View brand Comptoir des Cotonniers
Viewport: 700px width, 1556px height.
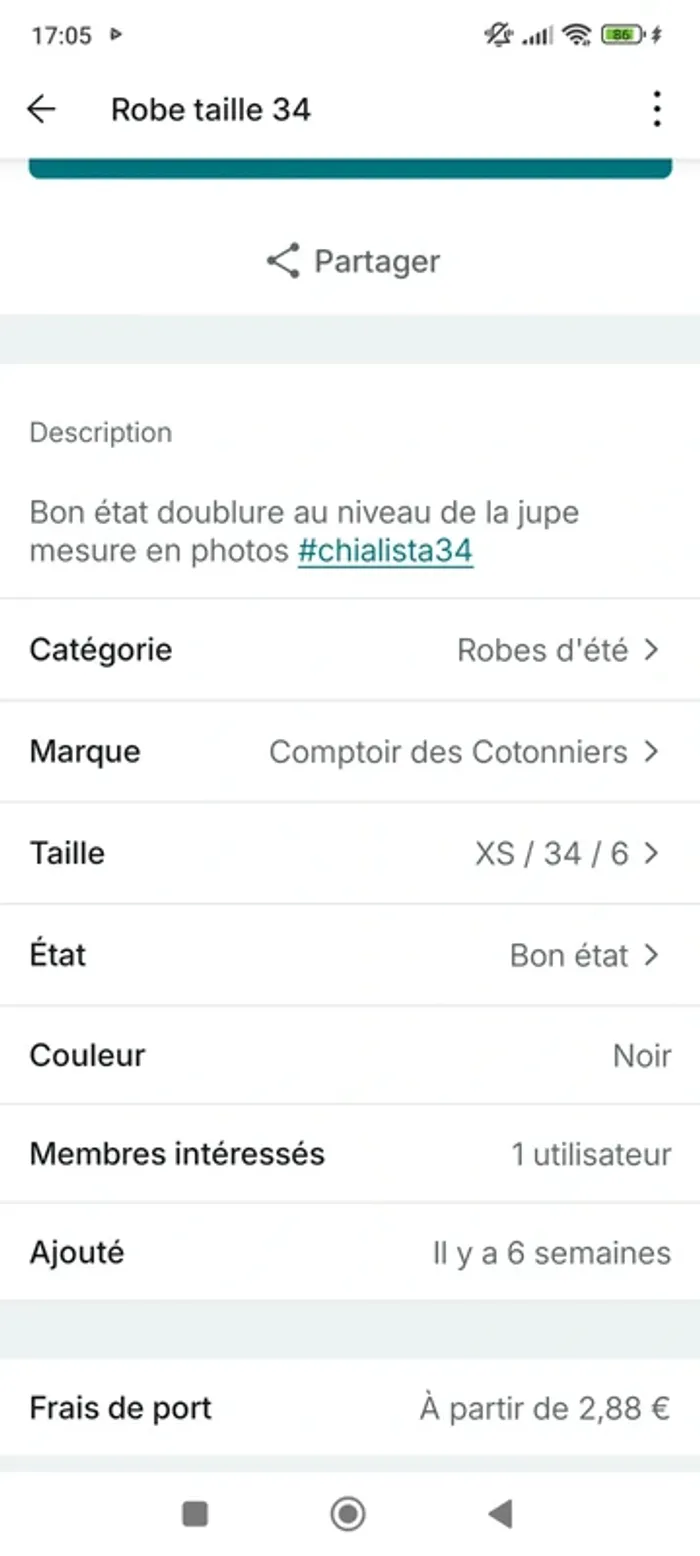pyautogui.click(x=350, y=751)
